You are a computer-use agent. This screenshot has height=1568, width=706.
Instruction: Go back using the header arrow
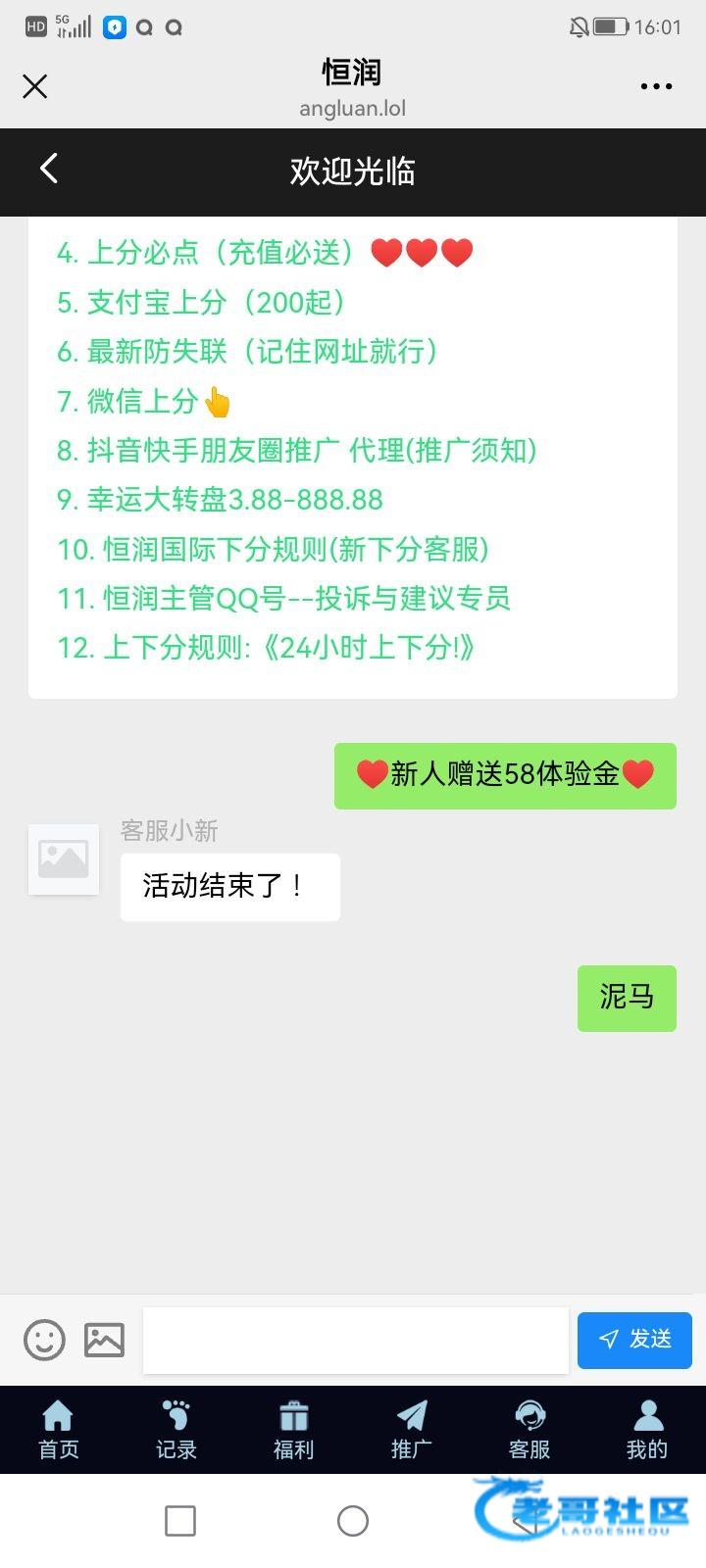pos(49,169)
